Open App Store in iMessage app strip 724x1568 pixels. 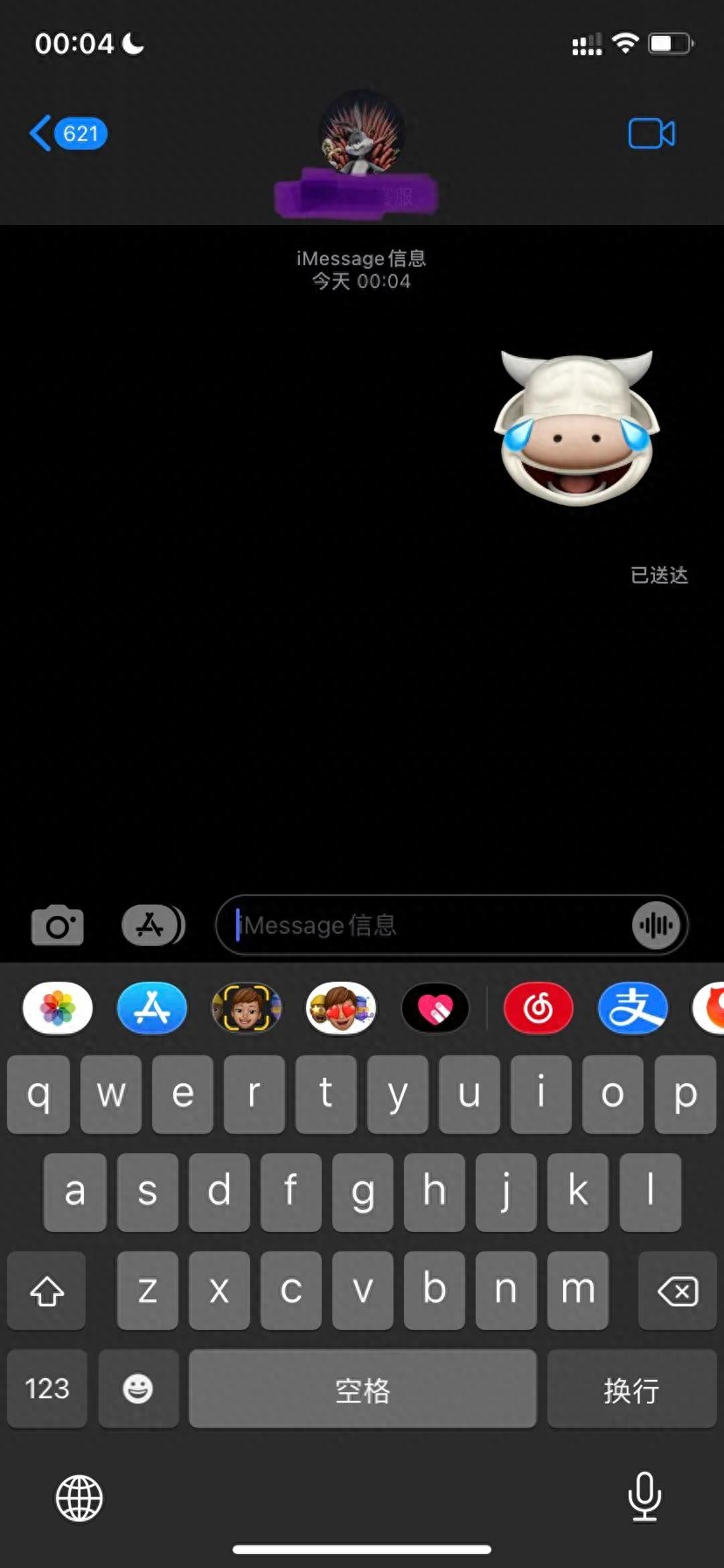(152, 1009)
